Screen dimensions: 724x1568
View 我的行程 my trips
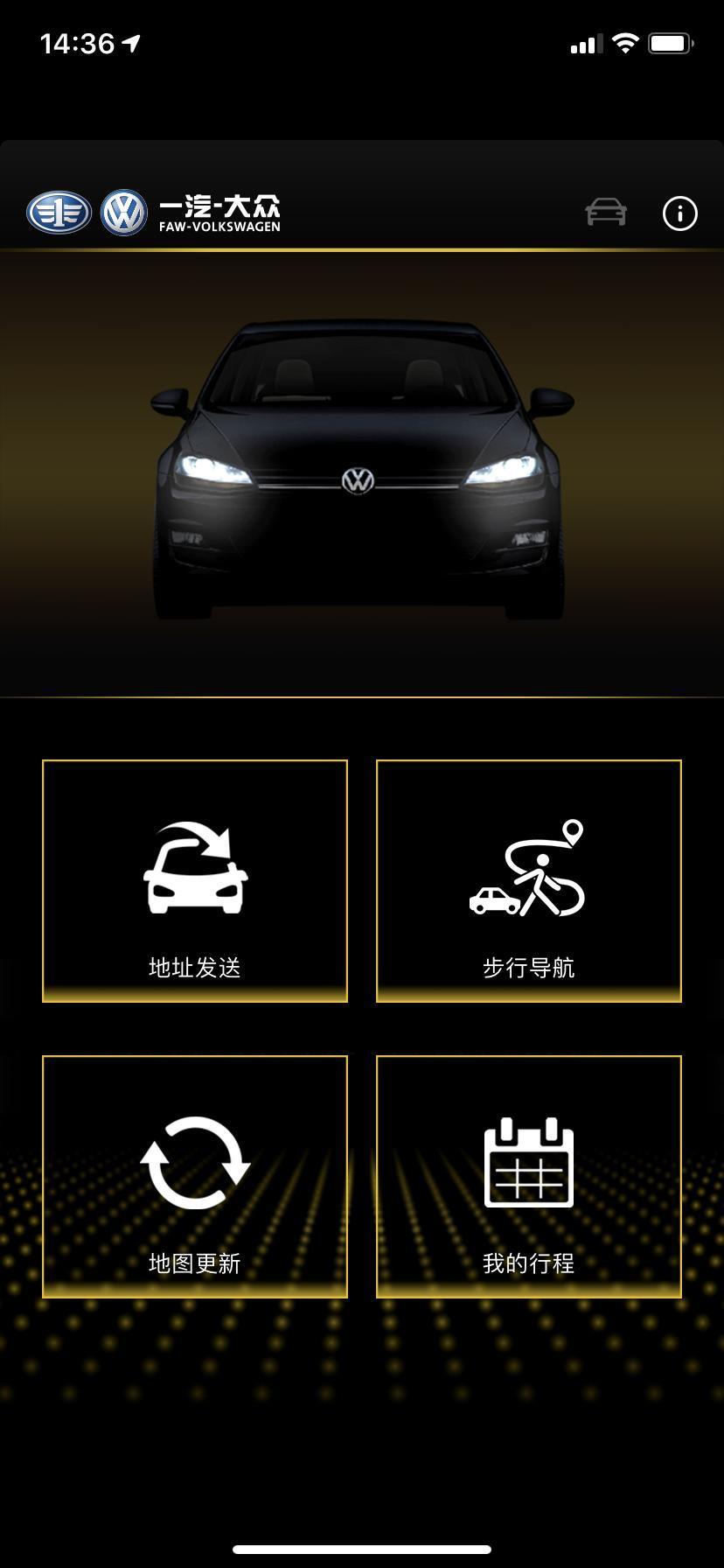528,1176
